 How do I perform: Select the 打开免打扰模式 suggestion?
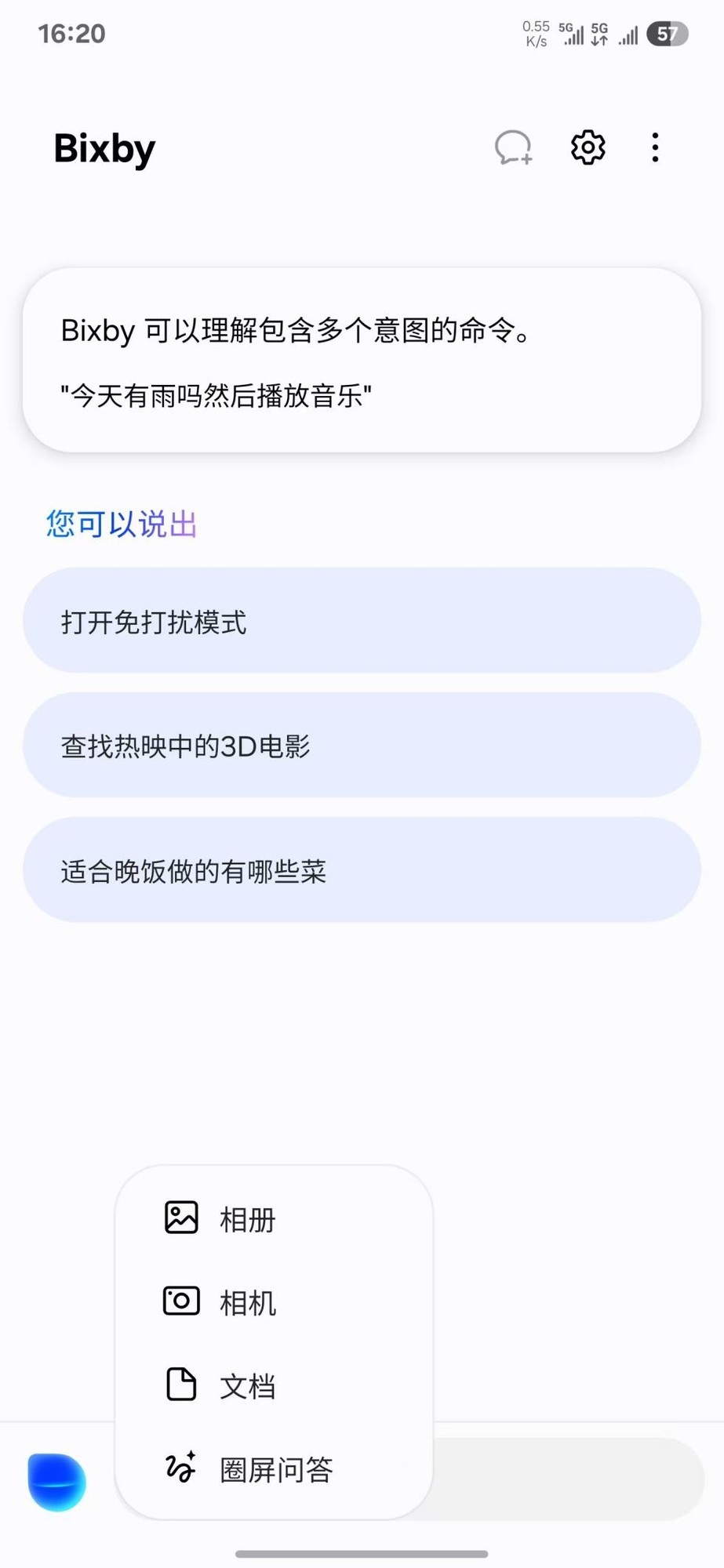pos(362,621)
